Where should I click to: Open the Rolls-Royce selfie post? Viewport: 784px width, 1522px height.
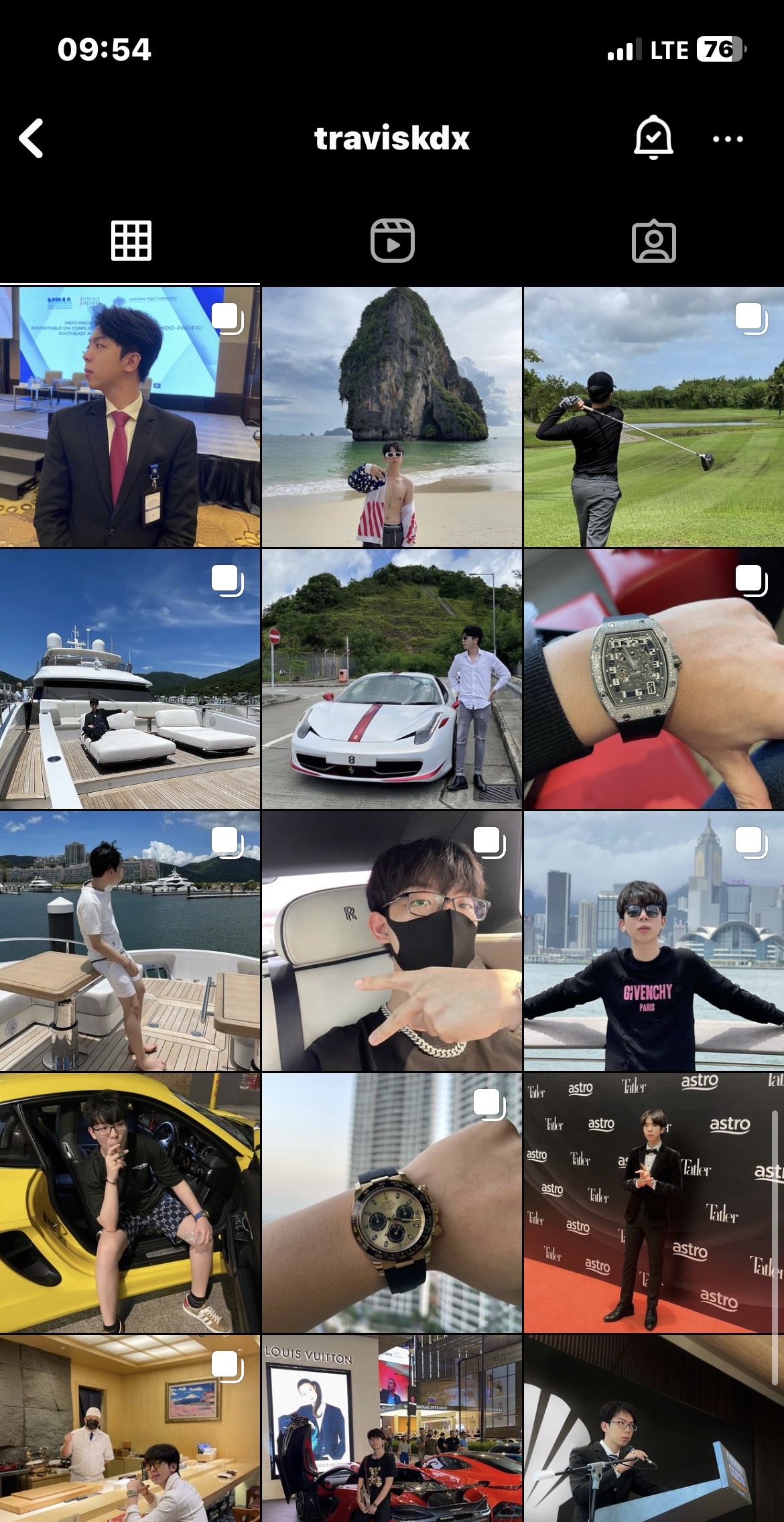392,941
